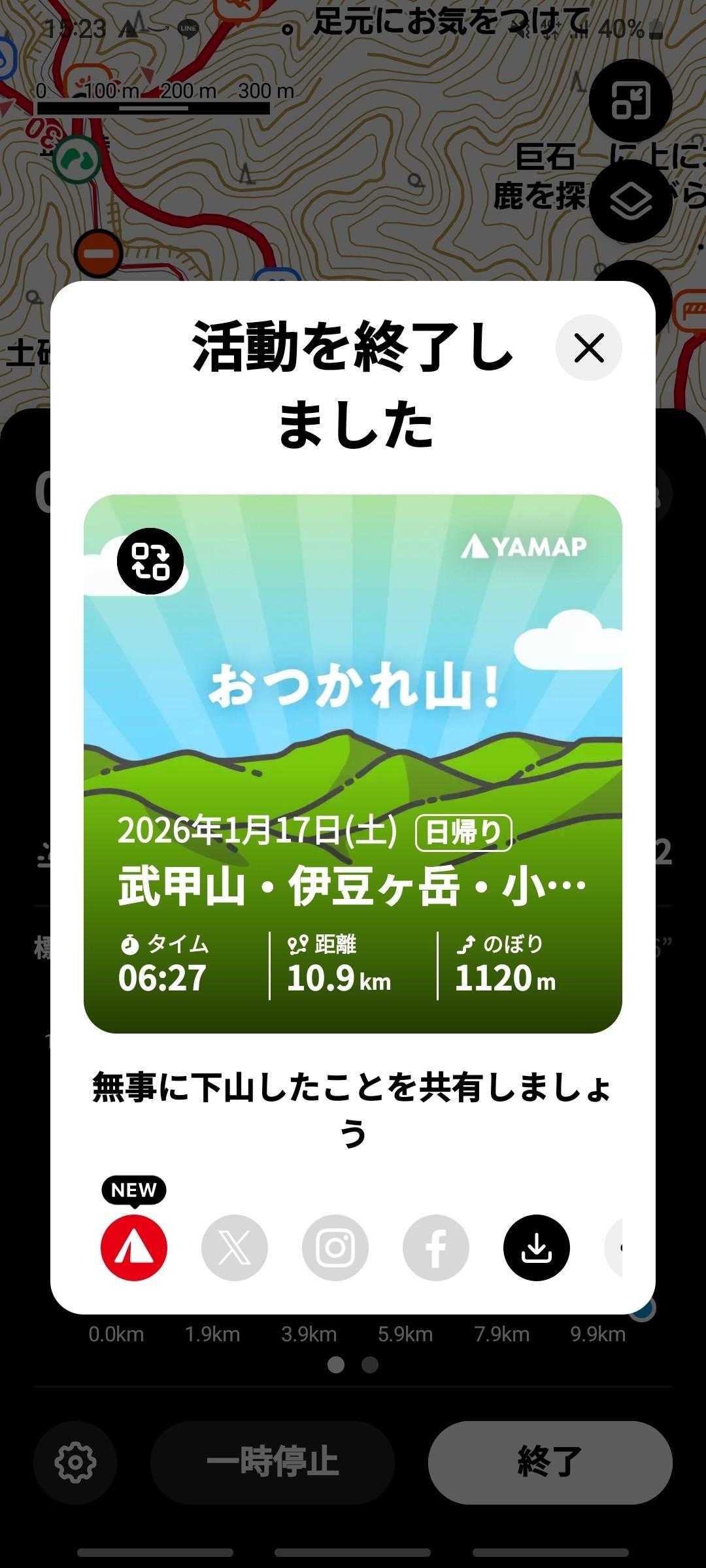This screenshot has width=706, height=1568.
Task: Download the share card image
Action: coord(537,1248)
